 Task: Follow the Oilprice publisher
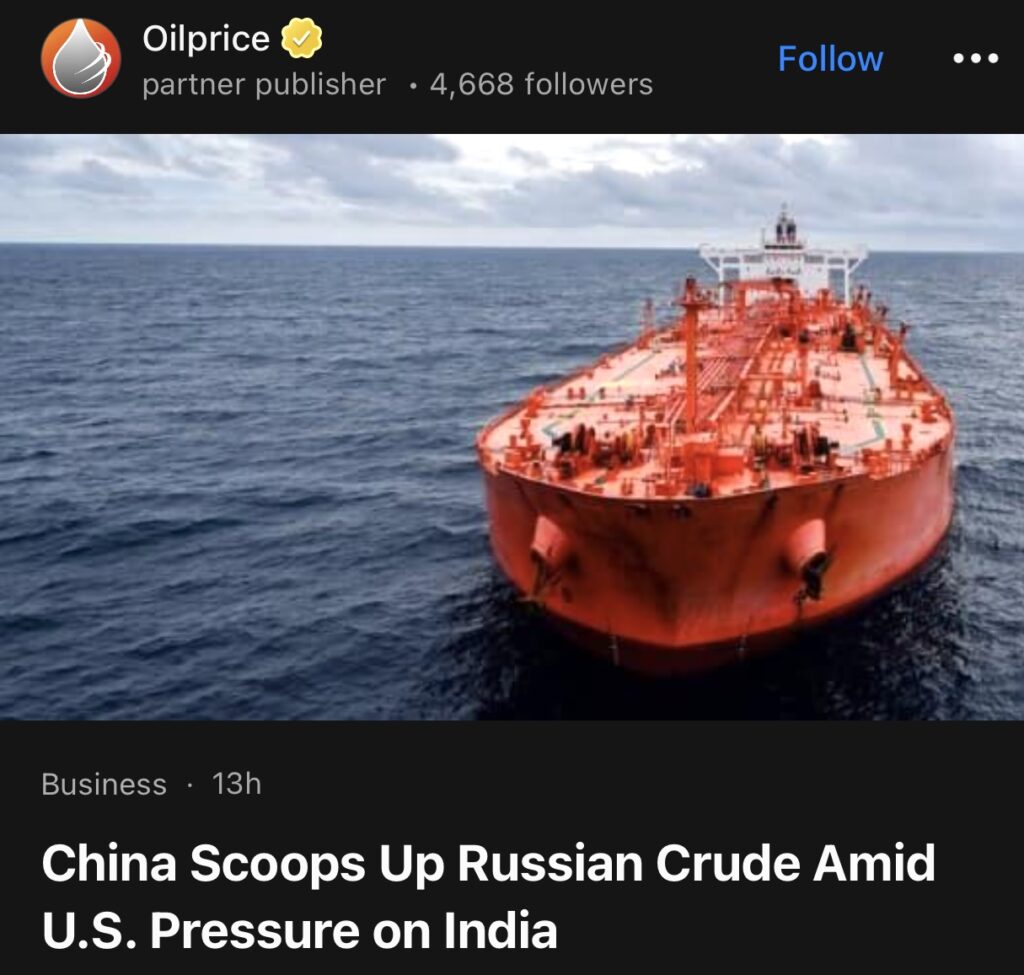pyautogui.click(x=830, y=59)
